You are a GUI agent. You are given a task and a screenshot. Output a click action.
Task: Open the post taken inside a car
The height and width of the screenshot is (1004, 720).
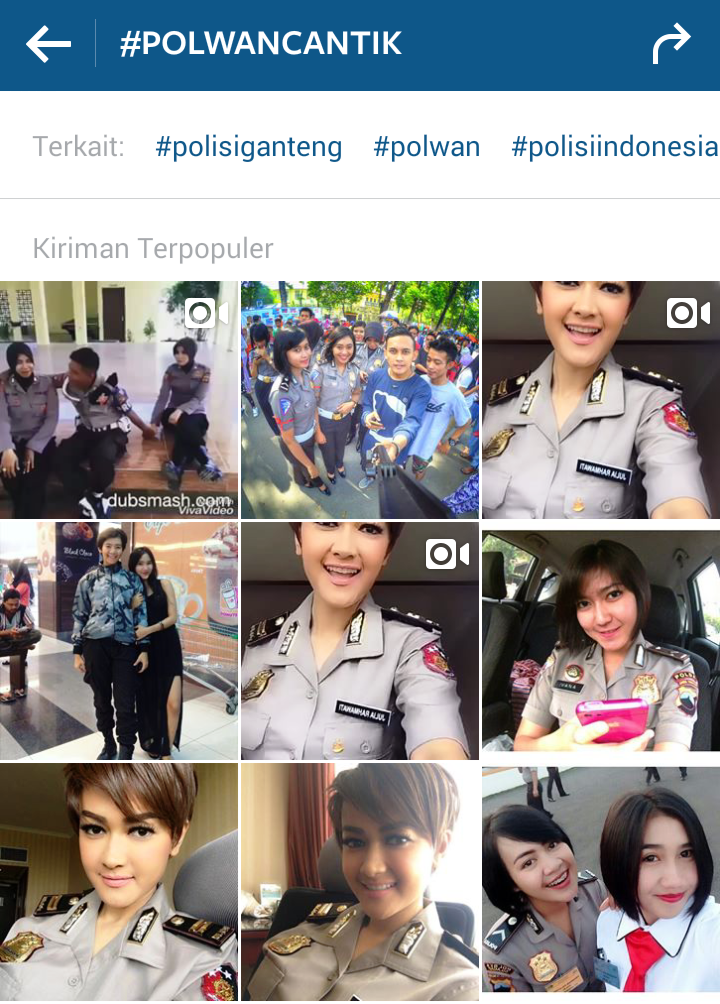tap(600, 641)
